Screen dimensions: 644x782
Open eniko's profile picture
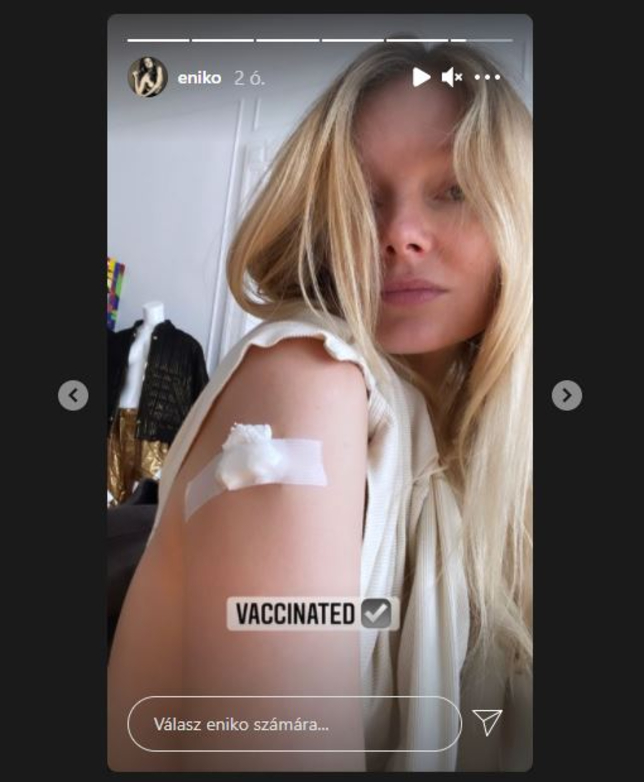click(x=147, y=77)
